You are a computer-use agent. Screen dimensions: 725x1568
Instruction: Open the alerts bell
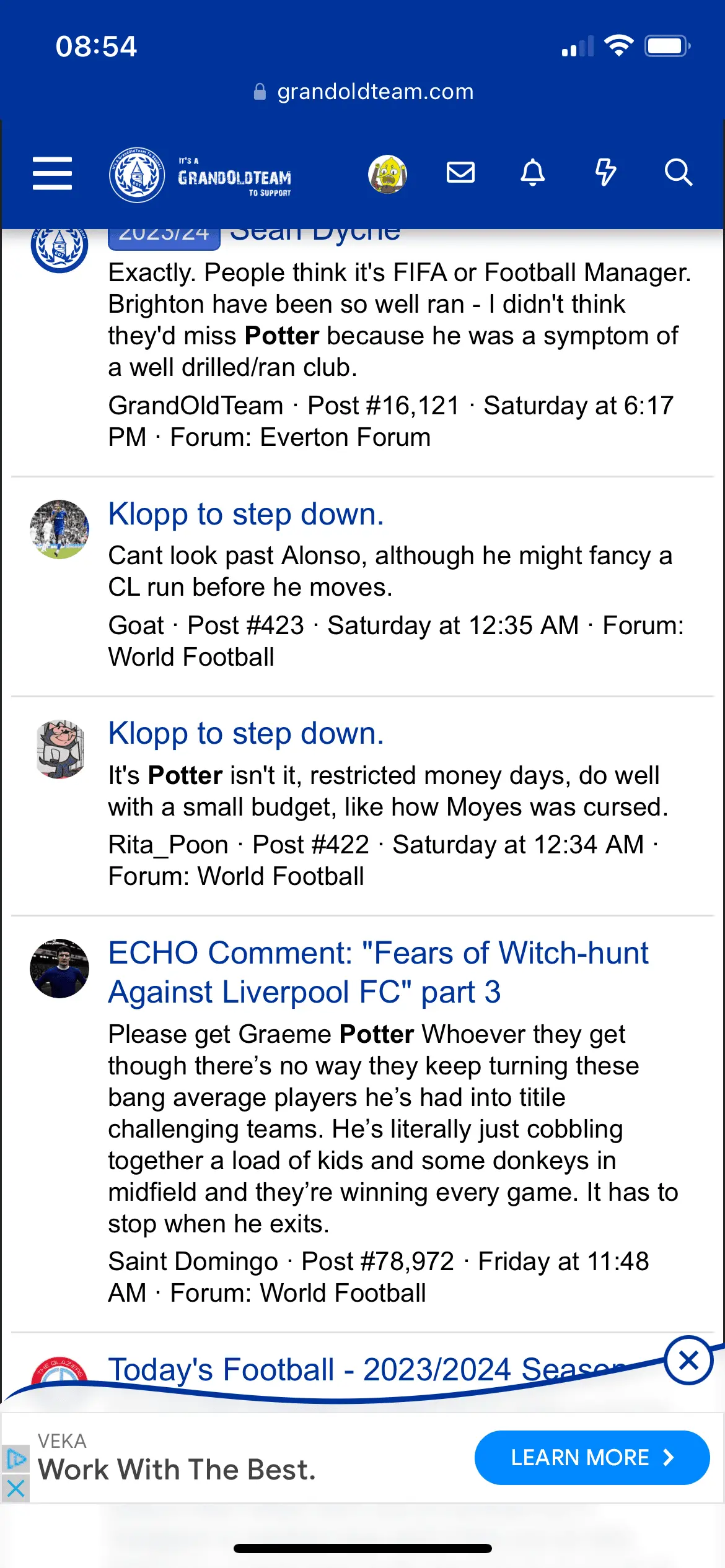[x=532, y=172]
